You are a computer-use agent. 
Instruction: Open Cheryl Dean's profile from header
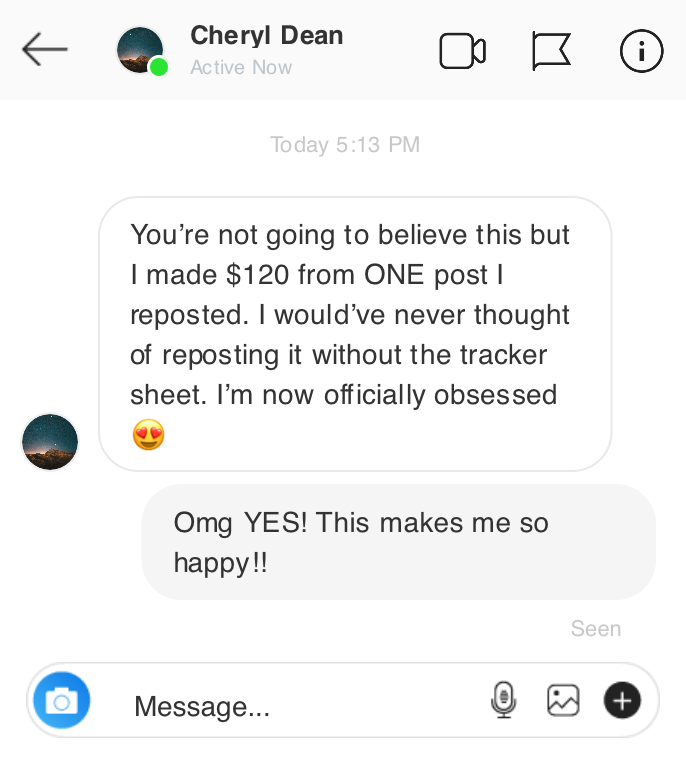coord(266,36)
